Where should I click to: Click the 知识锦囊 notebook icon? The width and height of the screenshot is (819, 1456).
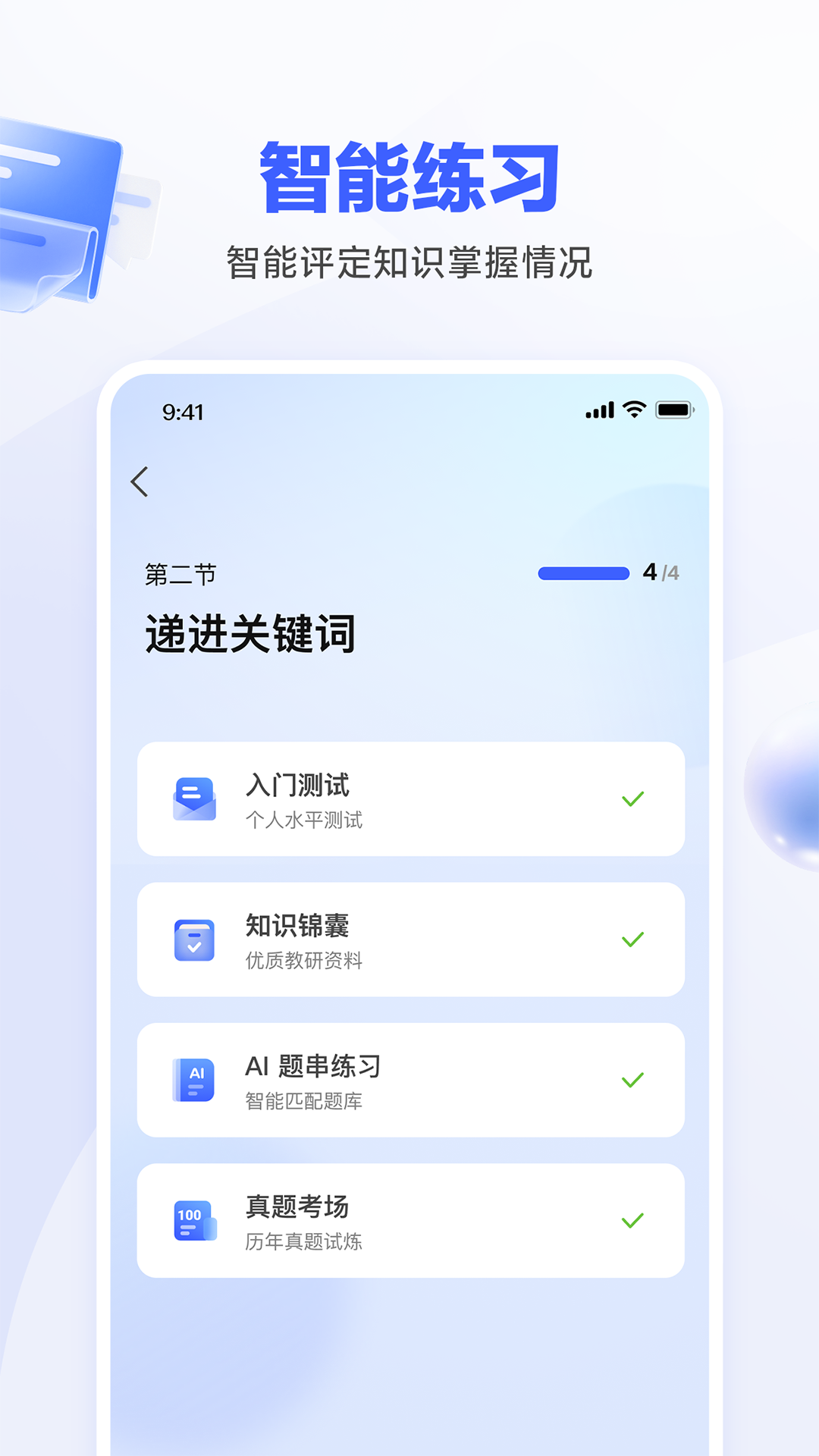(x=194, y=938)
